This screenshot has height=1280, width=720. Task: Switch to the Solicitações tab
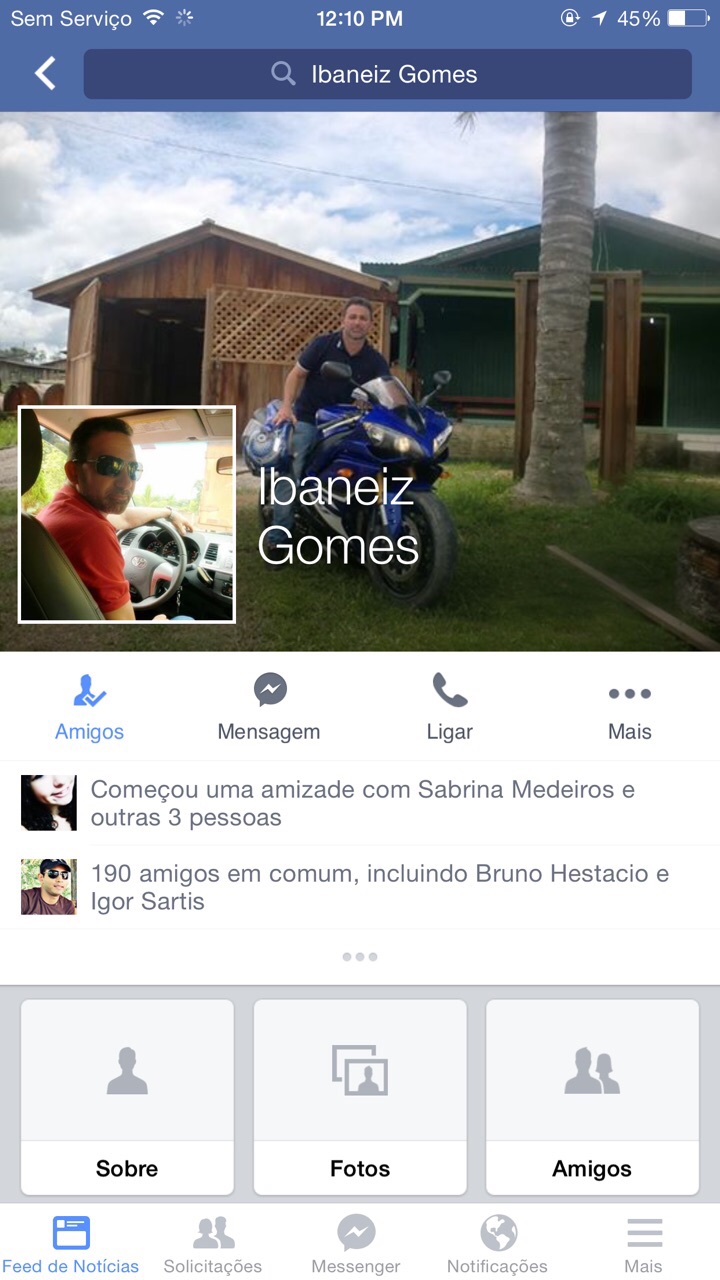pos(213,1244)
